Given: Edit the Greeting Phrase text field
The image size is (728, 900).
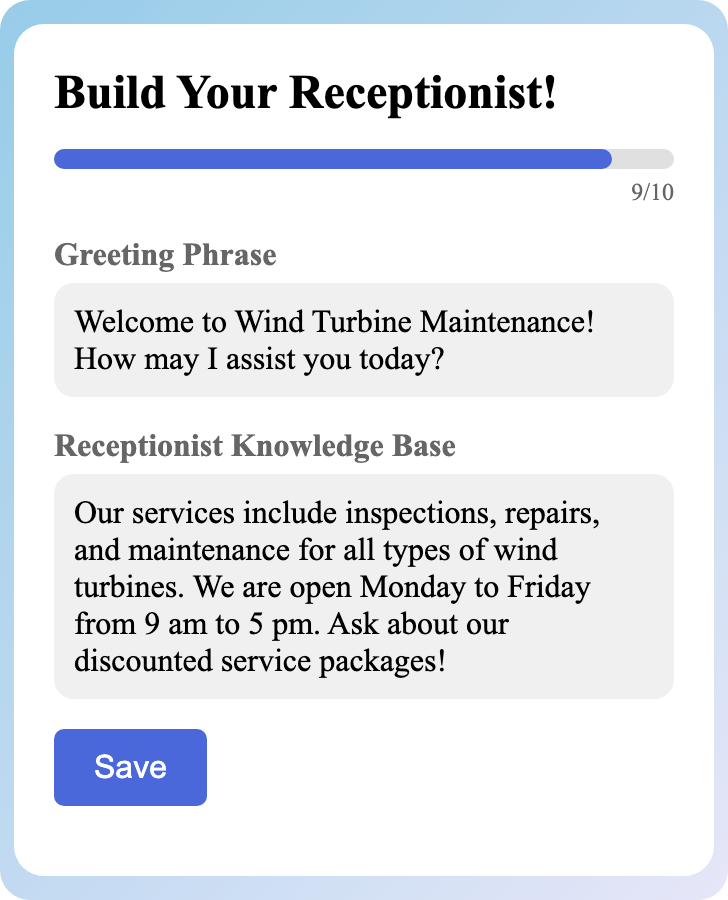Looking at the screenshot, I should click(x=363, y=340).
